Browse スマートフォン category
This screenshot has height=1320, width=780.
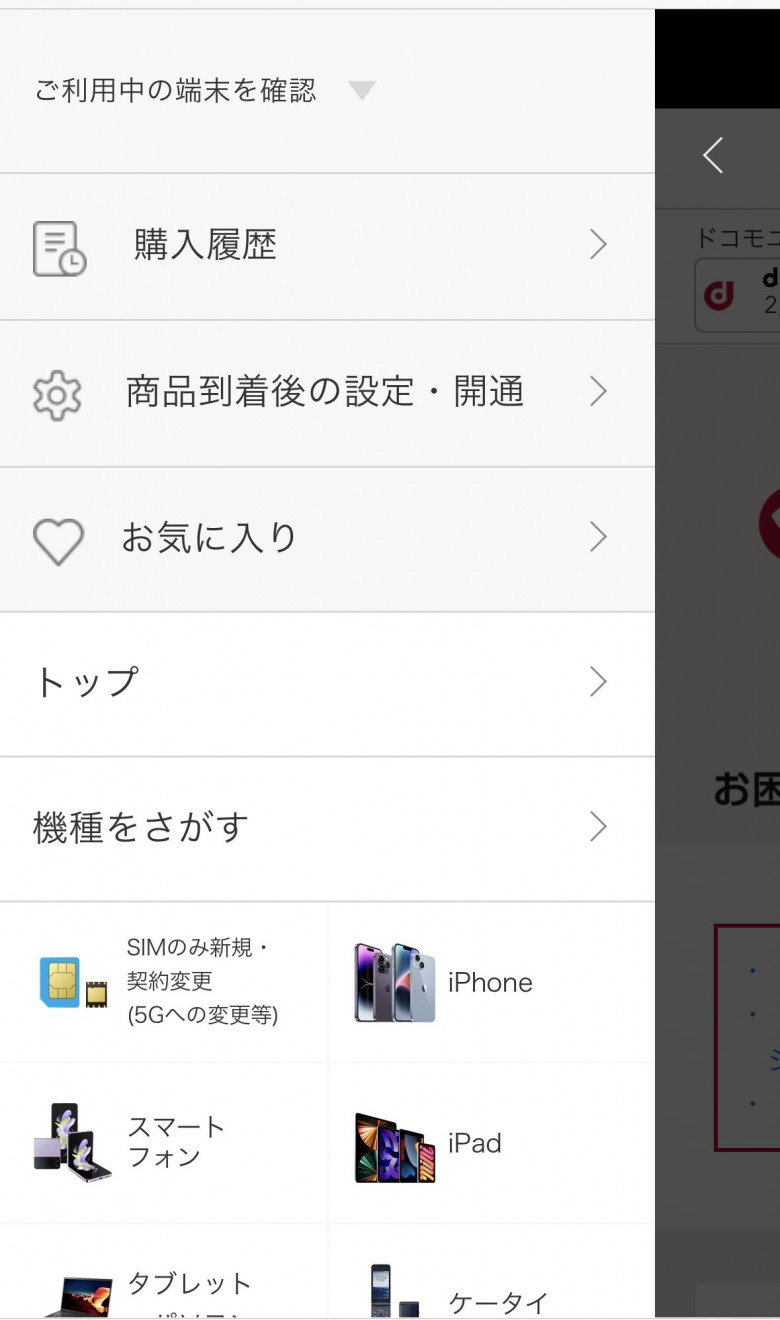click(164, 1142)
